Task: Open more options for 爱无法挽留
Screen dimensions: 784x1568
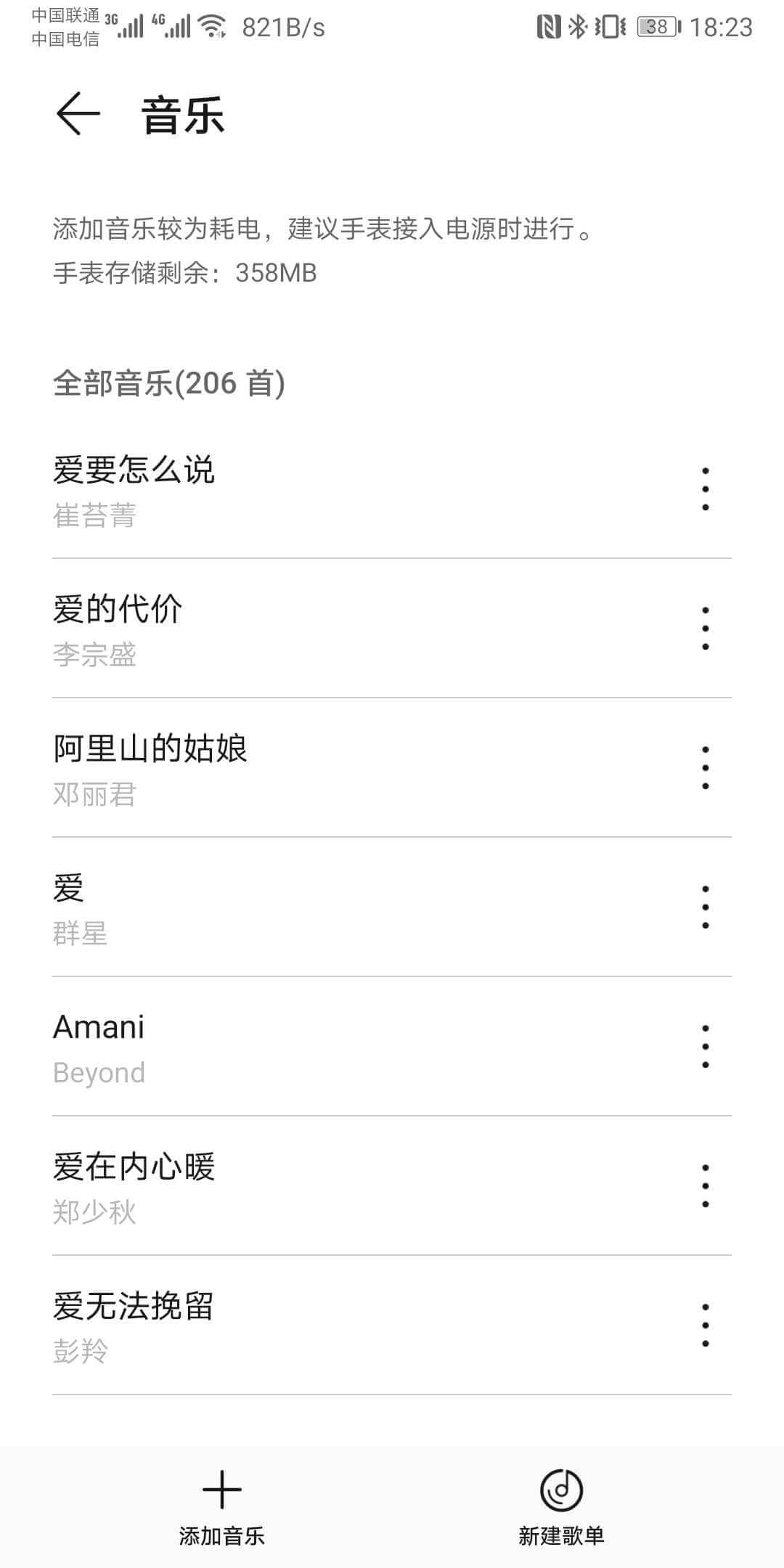Action: [x=705, y=1326]
